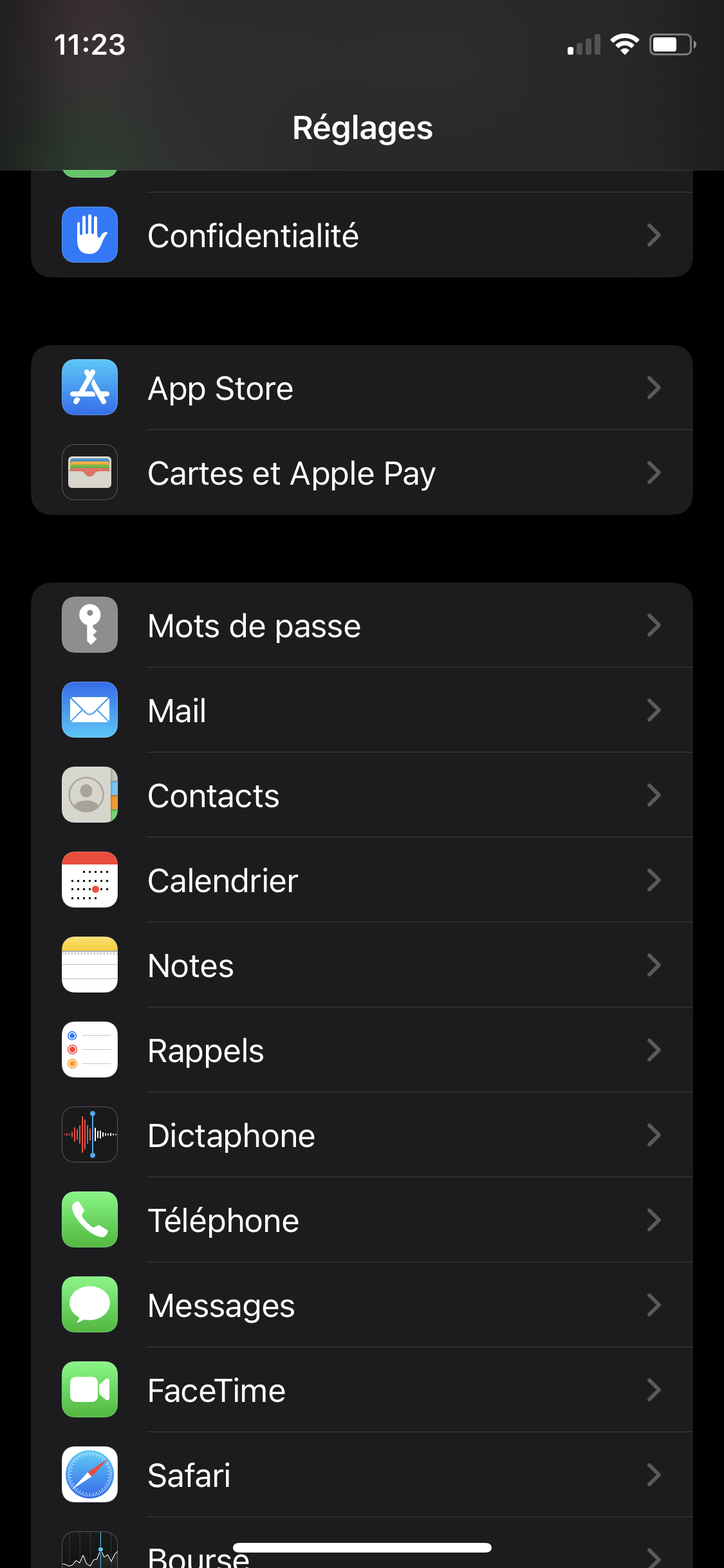724x1568 pixels.
Task: Select the Messages row
Action: 362,1305
